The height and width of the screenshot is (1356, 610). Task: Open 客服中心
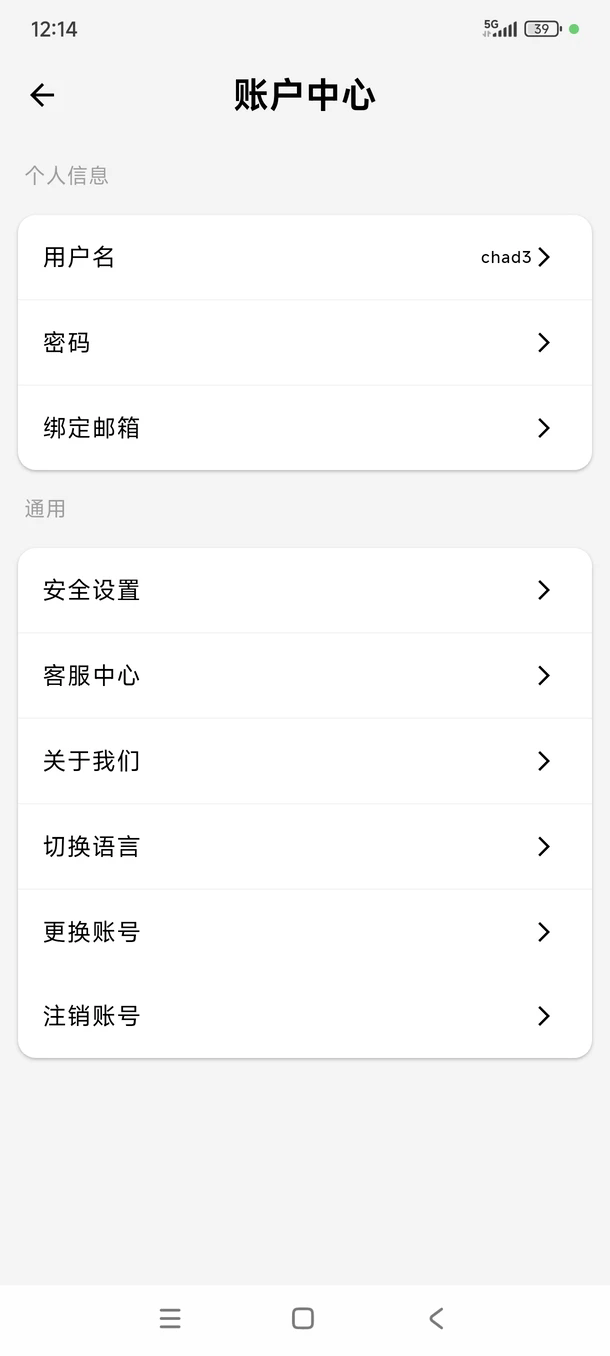(304, 676)
